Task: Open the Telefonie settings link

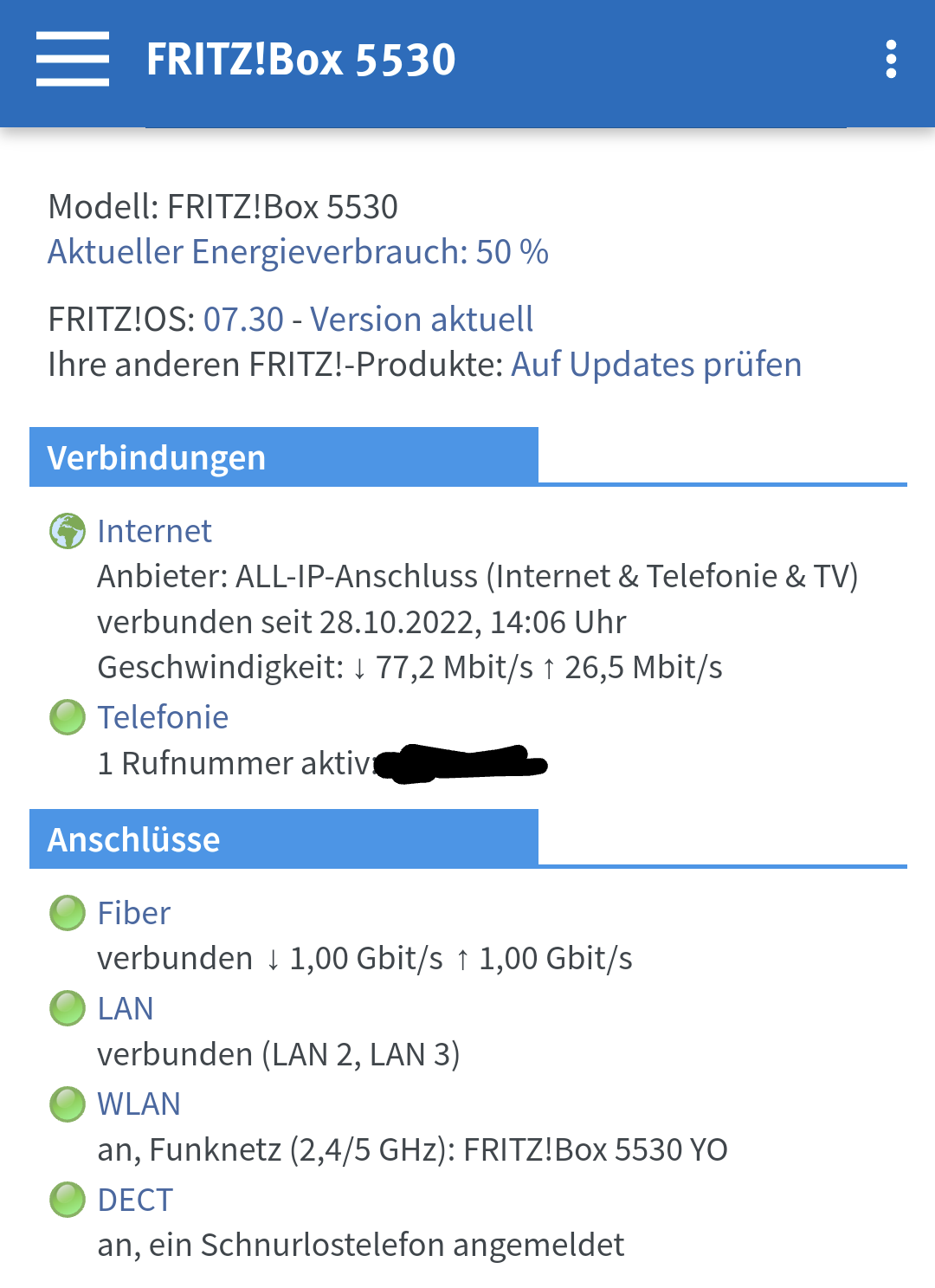Action: (x=163, y=717)
